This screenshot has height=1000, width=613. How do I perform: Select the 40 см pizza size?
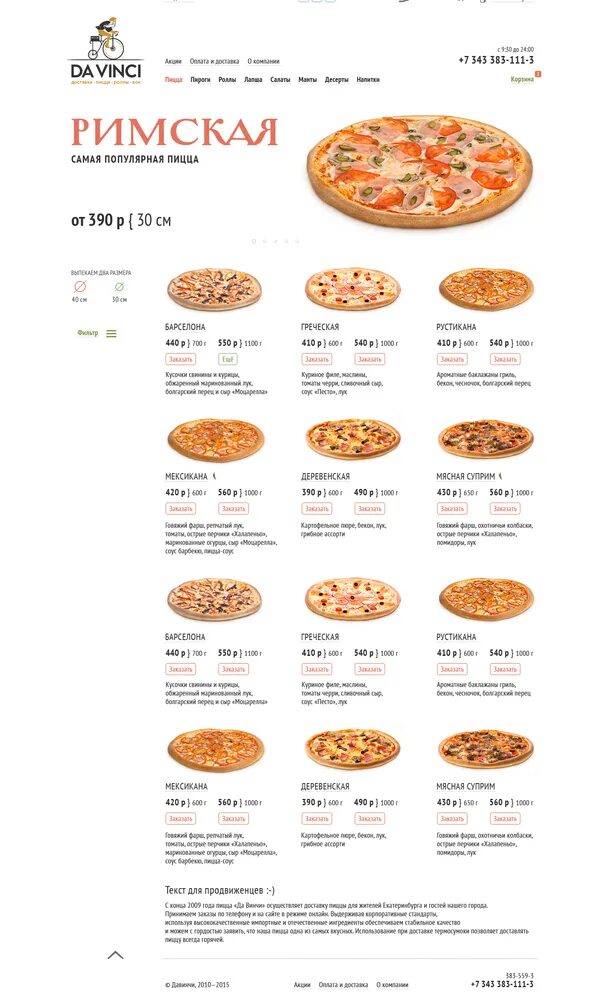coord(80,291)
